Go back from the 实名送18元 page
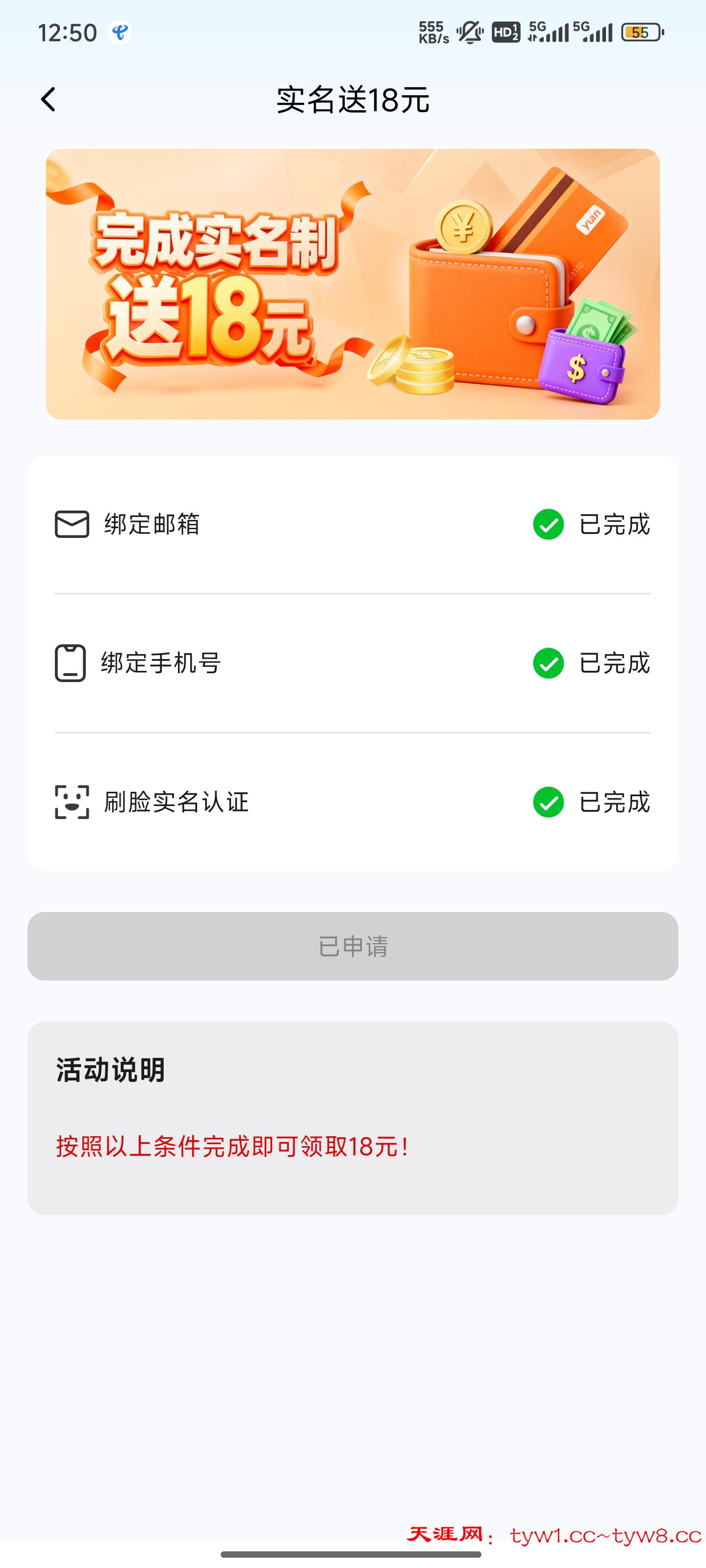706x1568 pixels. 48,99
